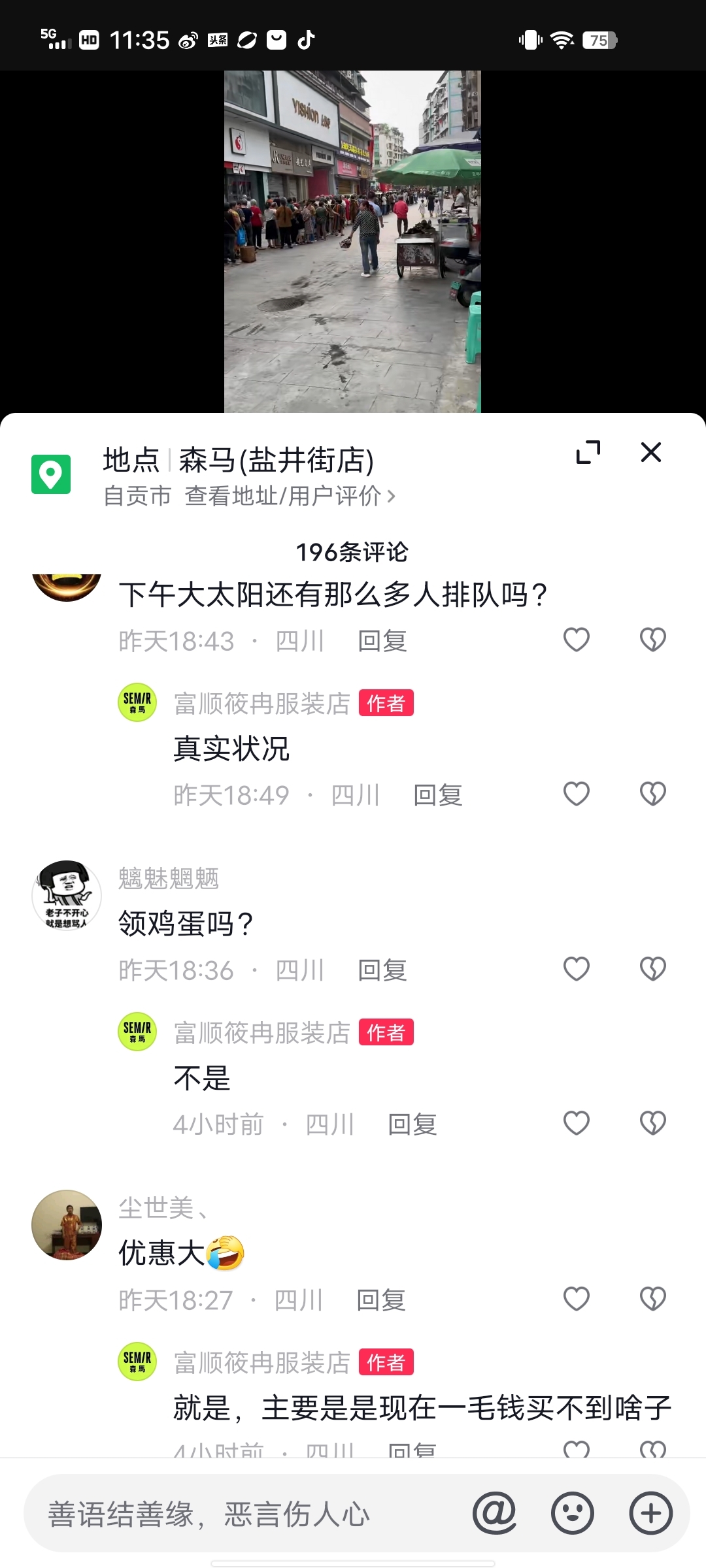This screenshot has width=706, height=1568.
Task: Close the comments panel
Action: [650, 452]
